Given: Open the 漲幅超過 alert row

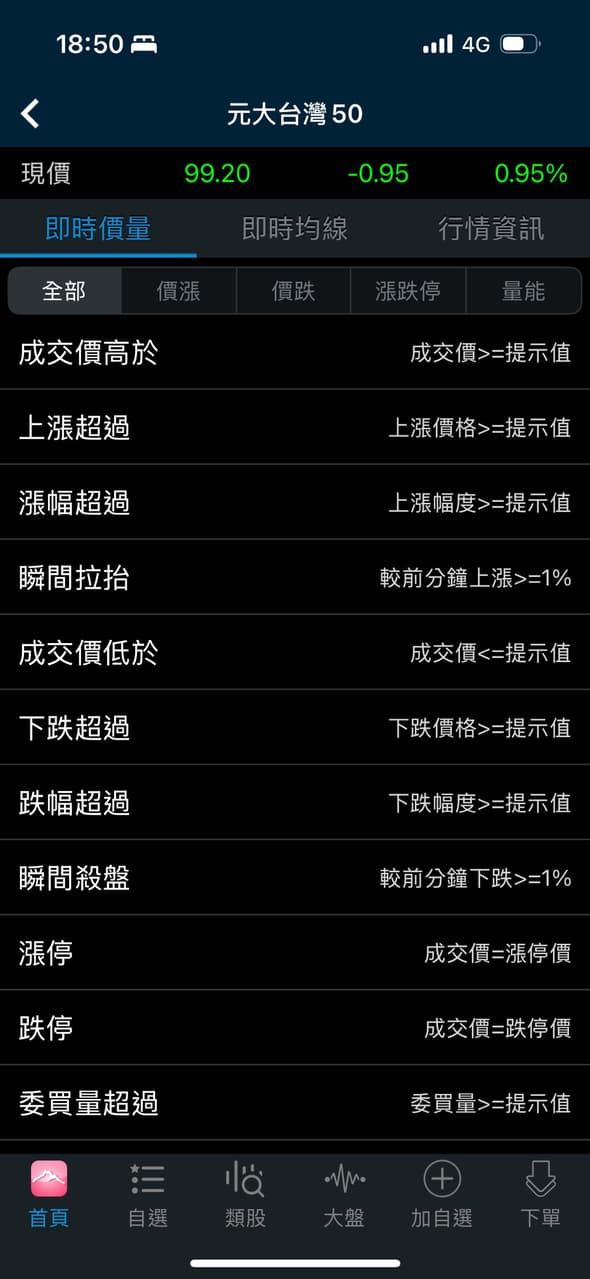Looking at the screenshot, I should point(295,502).
